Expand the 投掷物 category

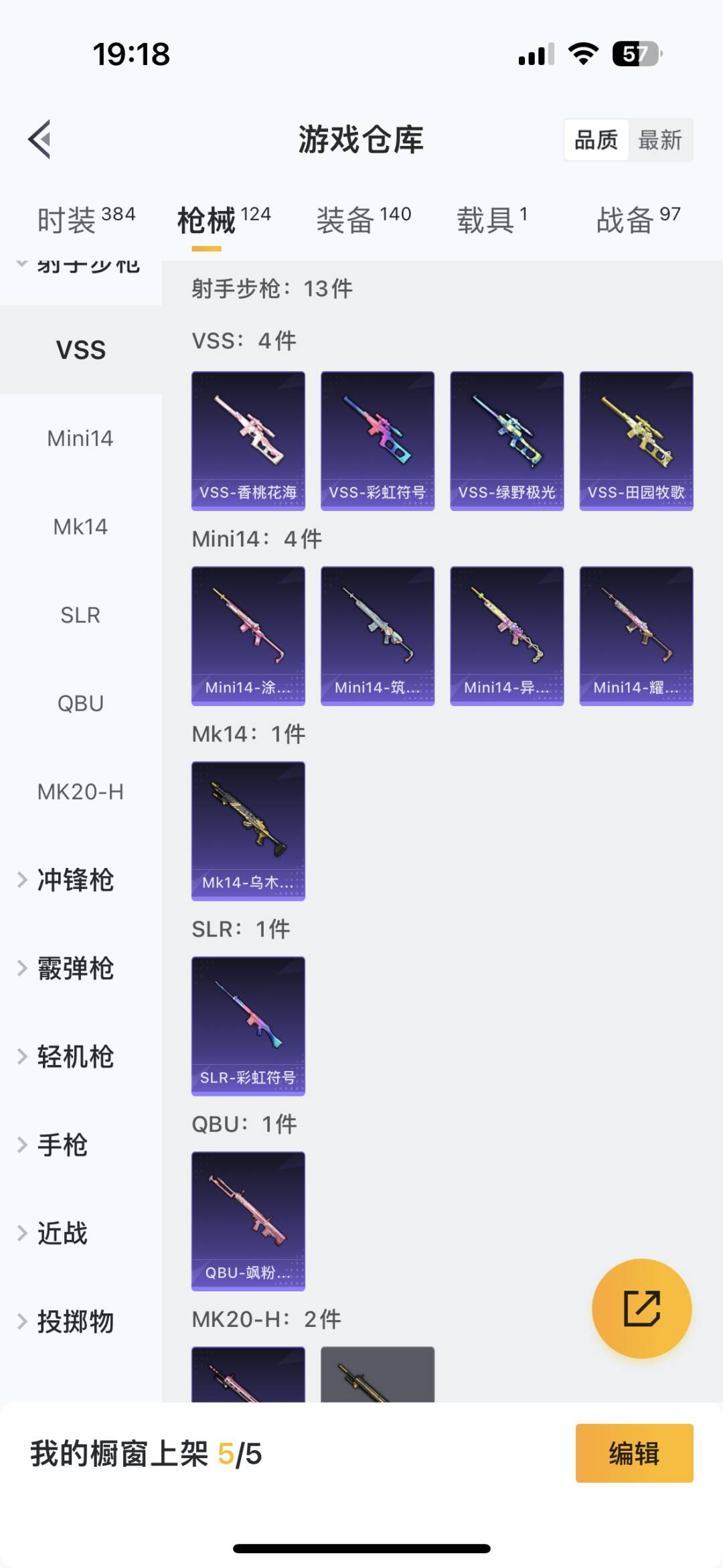[75, 1322]
